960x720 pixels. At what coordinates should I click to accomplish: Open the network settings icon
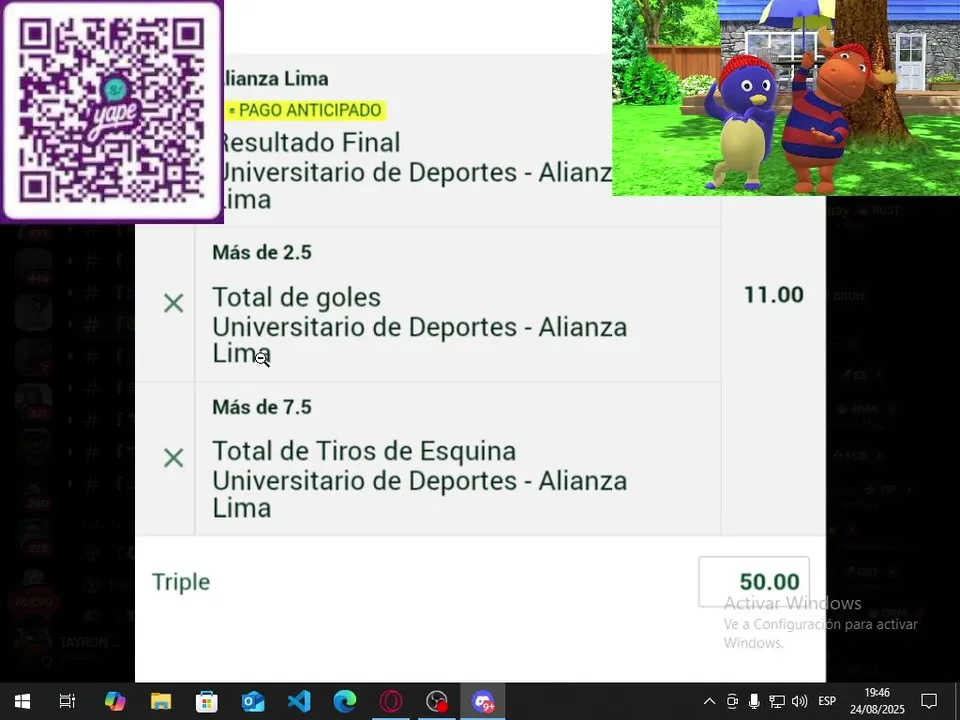pyautogui.click(x=777, y=701)
